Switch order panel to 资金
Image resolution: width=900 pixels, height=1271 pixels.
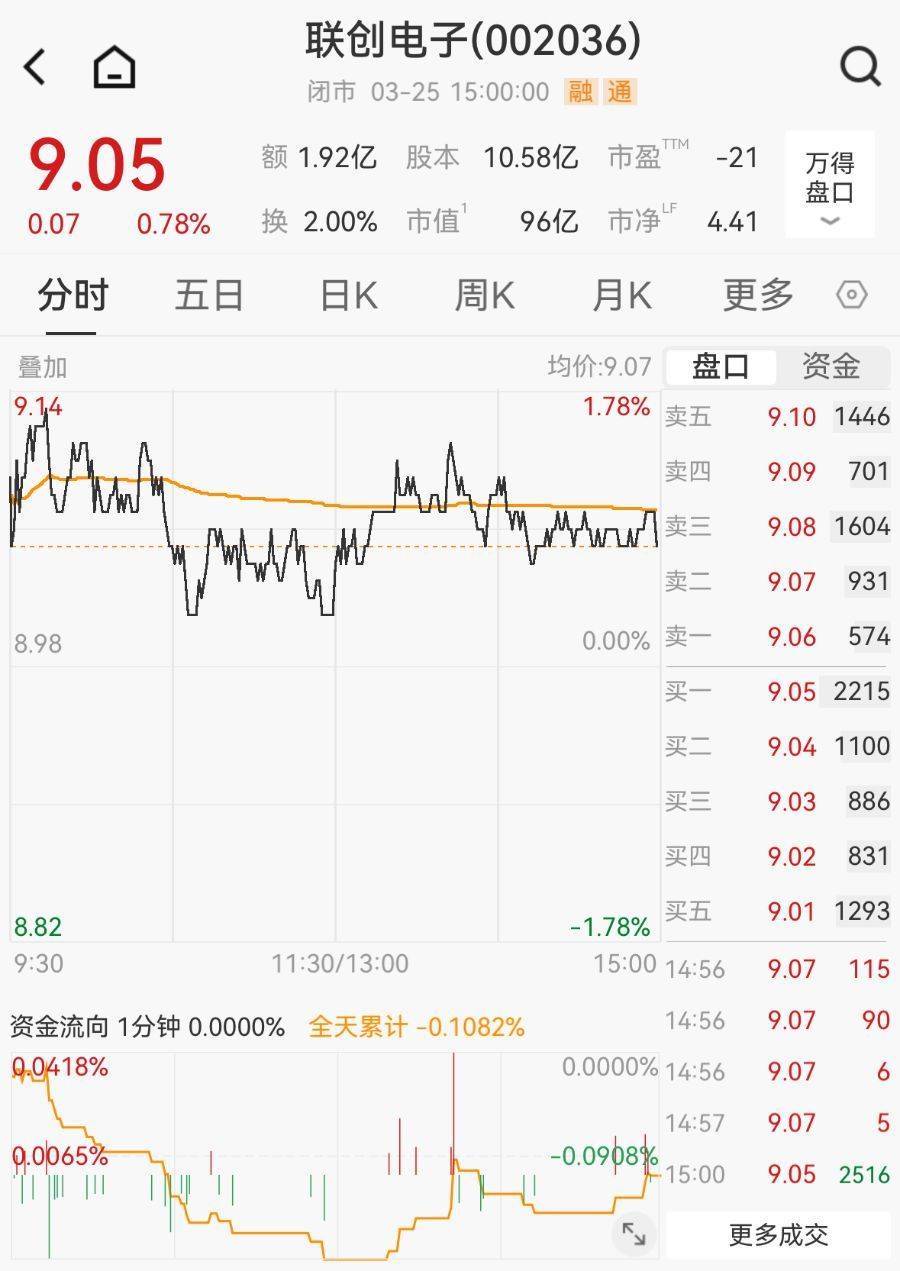[831, 367]
